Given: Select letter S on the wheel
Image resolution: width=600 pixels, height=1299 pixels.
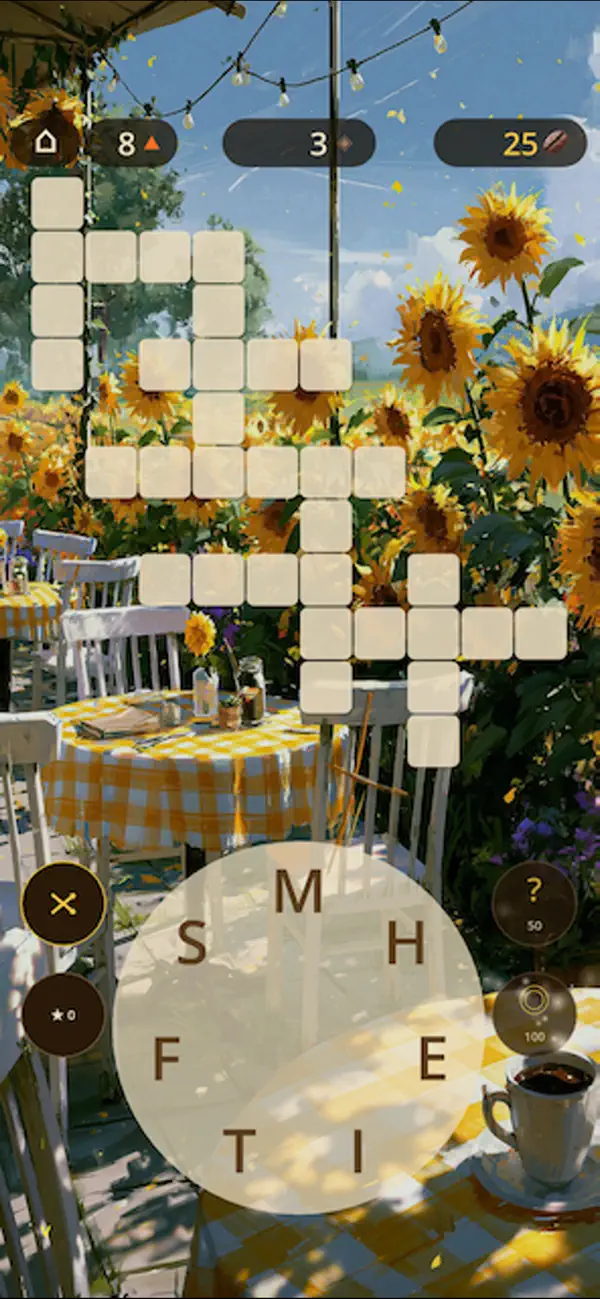Looking at the screenshot, I should [191, 942].
